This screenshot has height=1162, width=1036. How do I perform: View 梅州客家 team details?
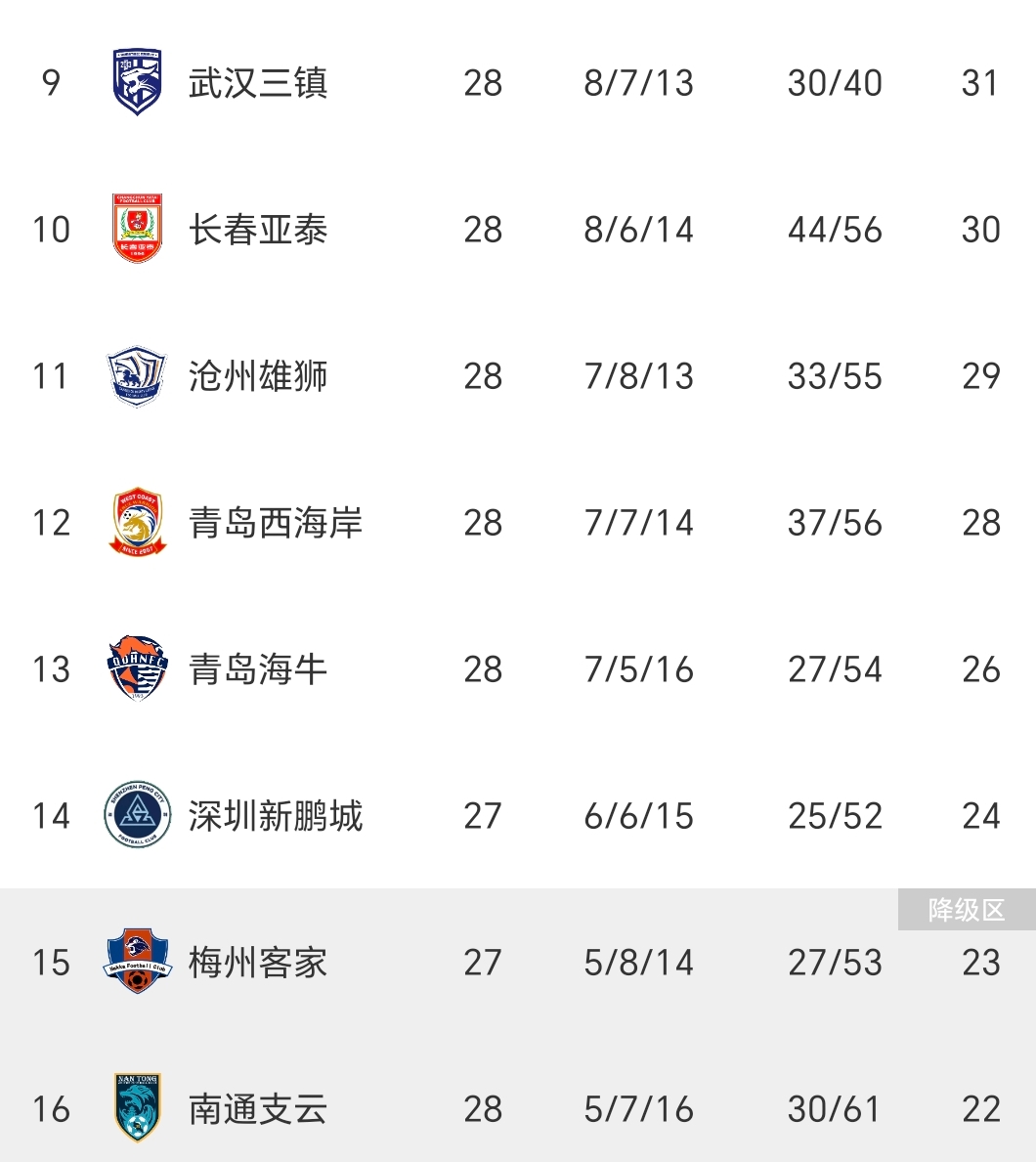[x=258, y=963]
